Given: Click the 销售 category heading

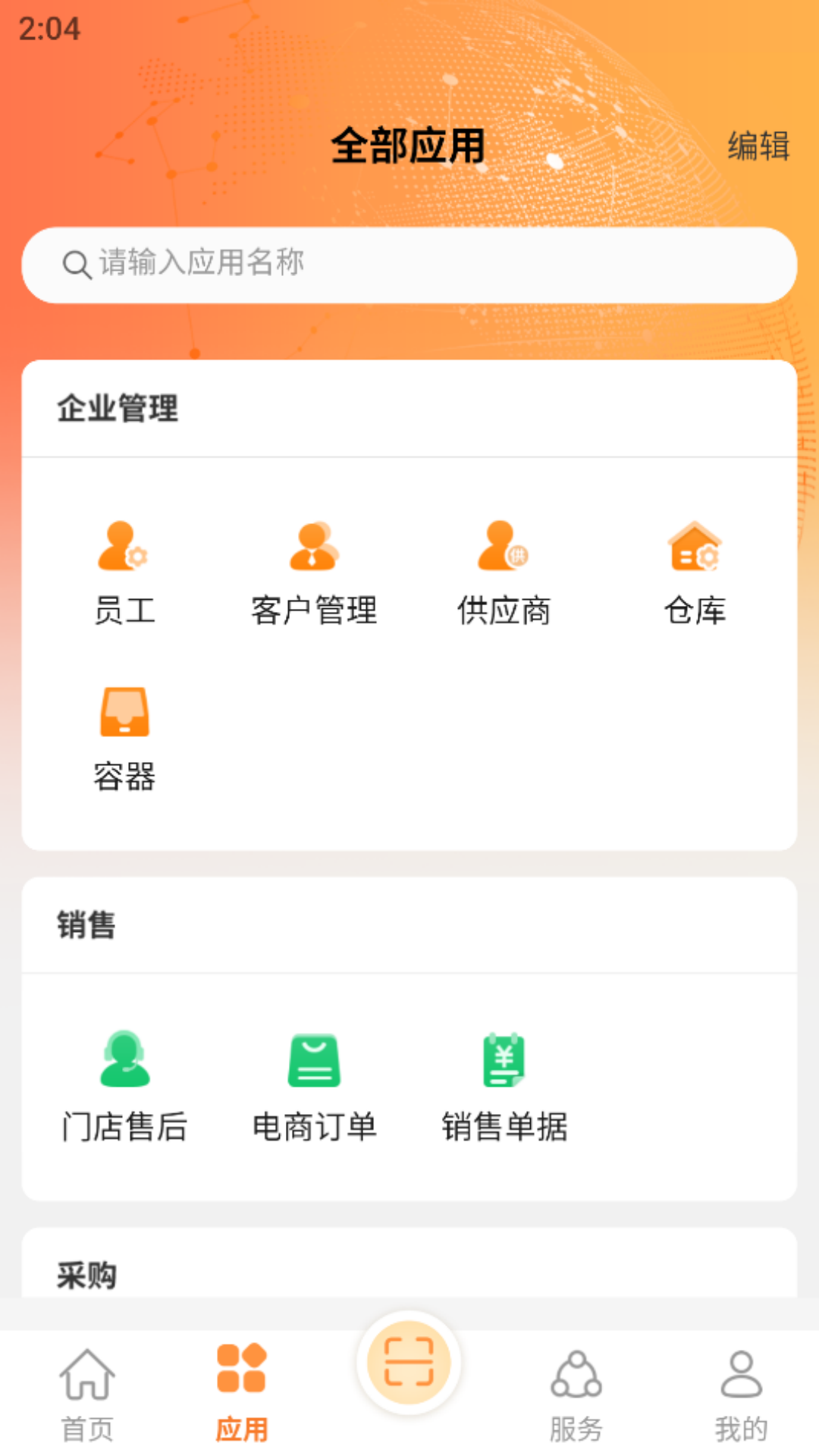Looking at the screenshot, I should (86, 927).
